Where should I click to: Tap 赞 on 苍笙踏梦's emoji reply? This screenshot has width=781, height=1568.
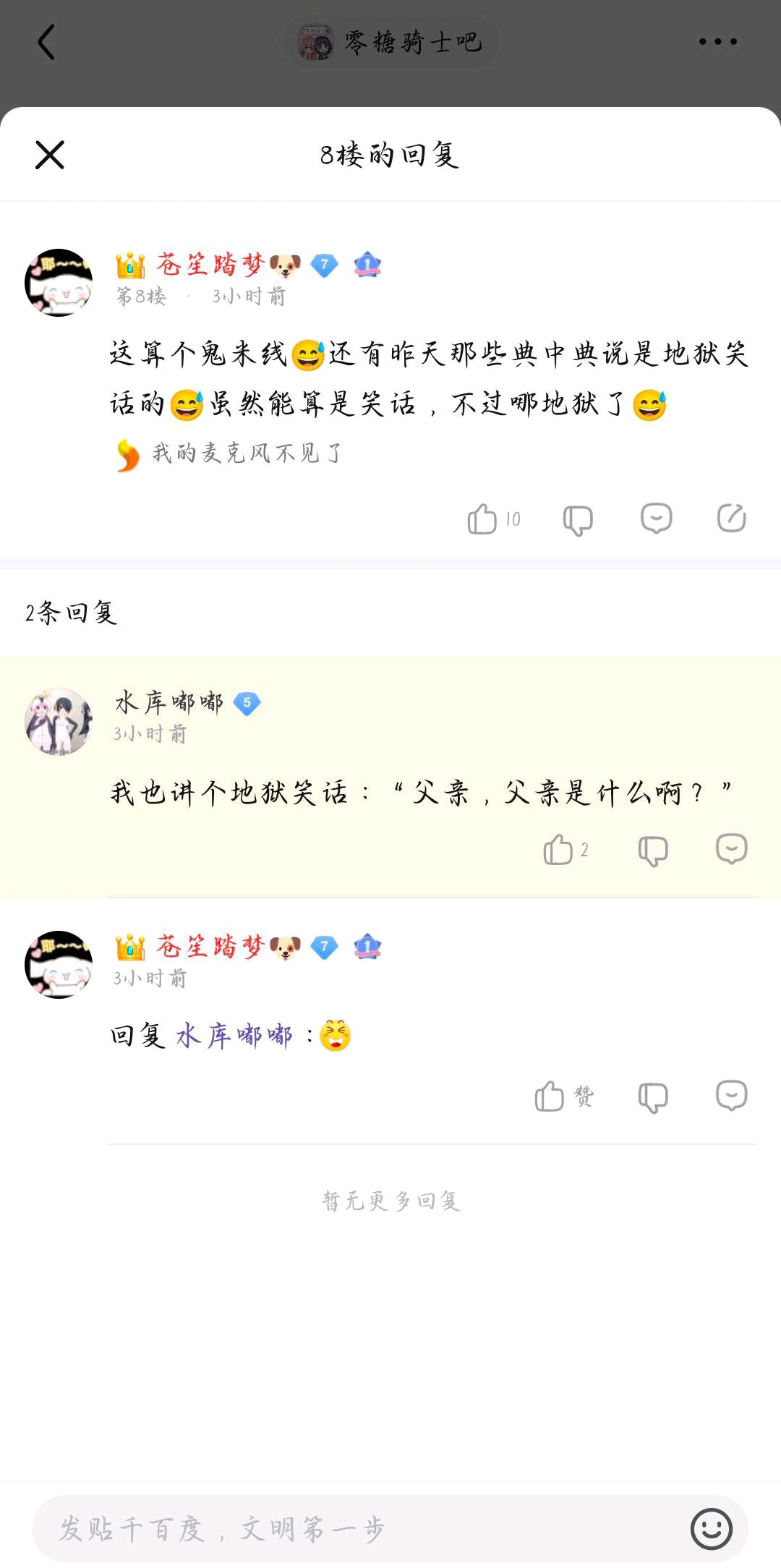pyautogui.click(x=551, y=1096)
